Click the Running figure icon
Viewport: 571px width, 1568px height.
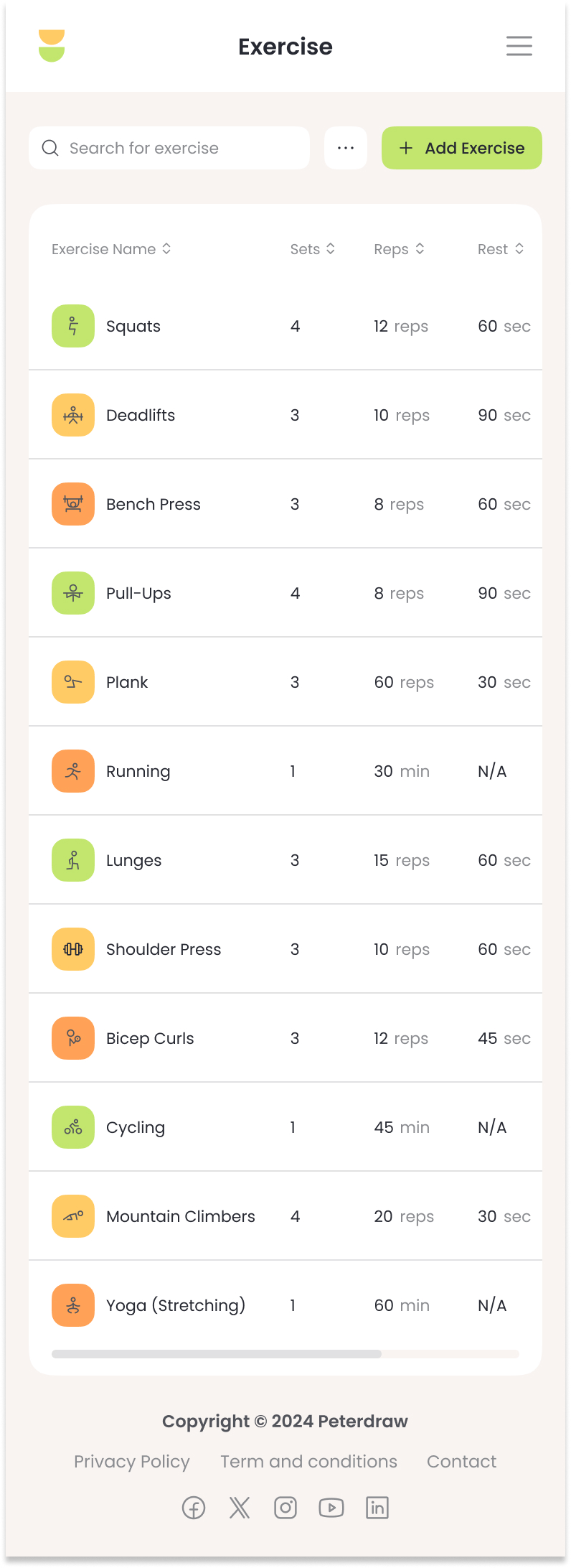[72, 771]
